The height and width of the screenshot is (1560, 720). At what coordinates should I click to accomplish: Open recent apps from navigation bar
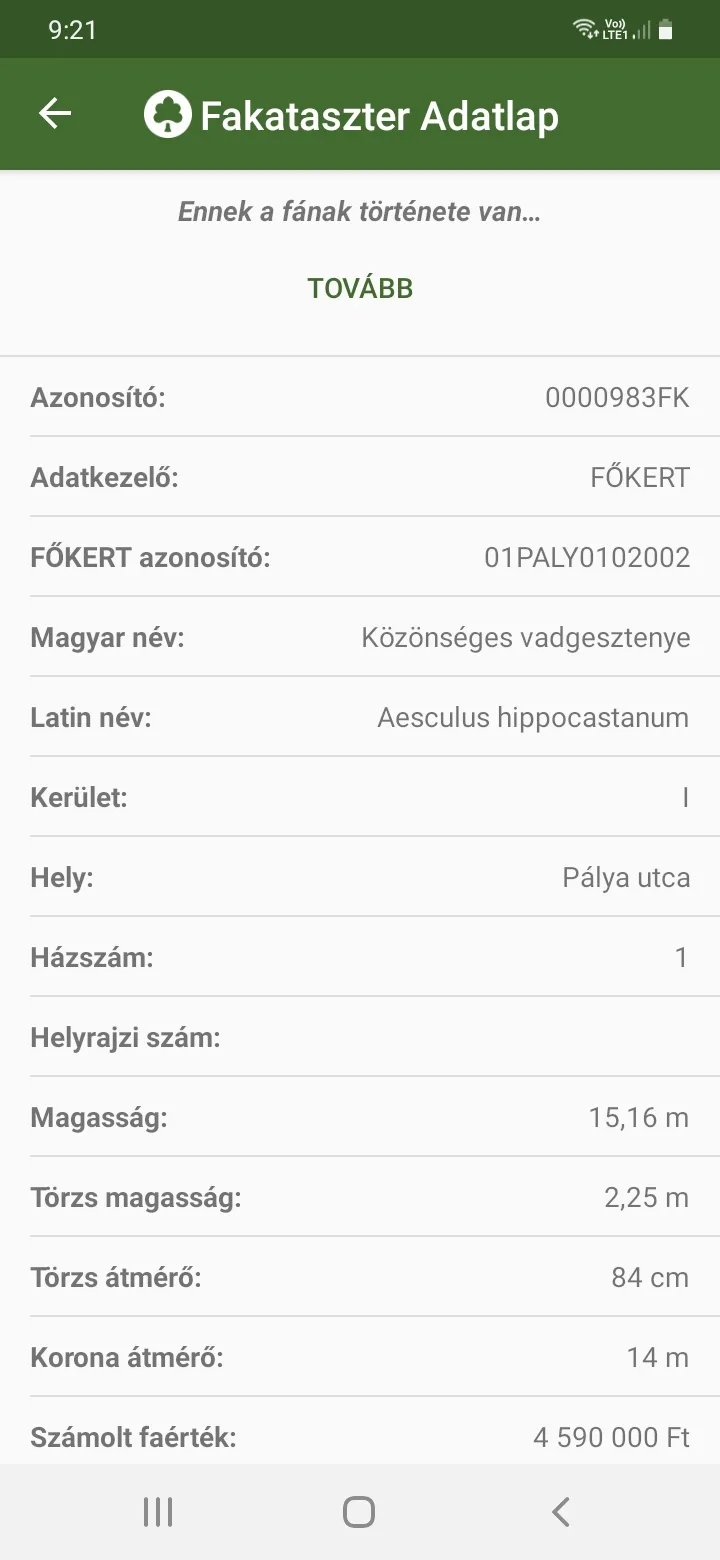158,1512
